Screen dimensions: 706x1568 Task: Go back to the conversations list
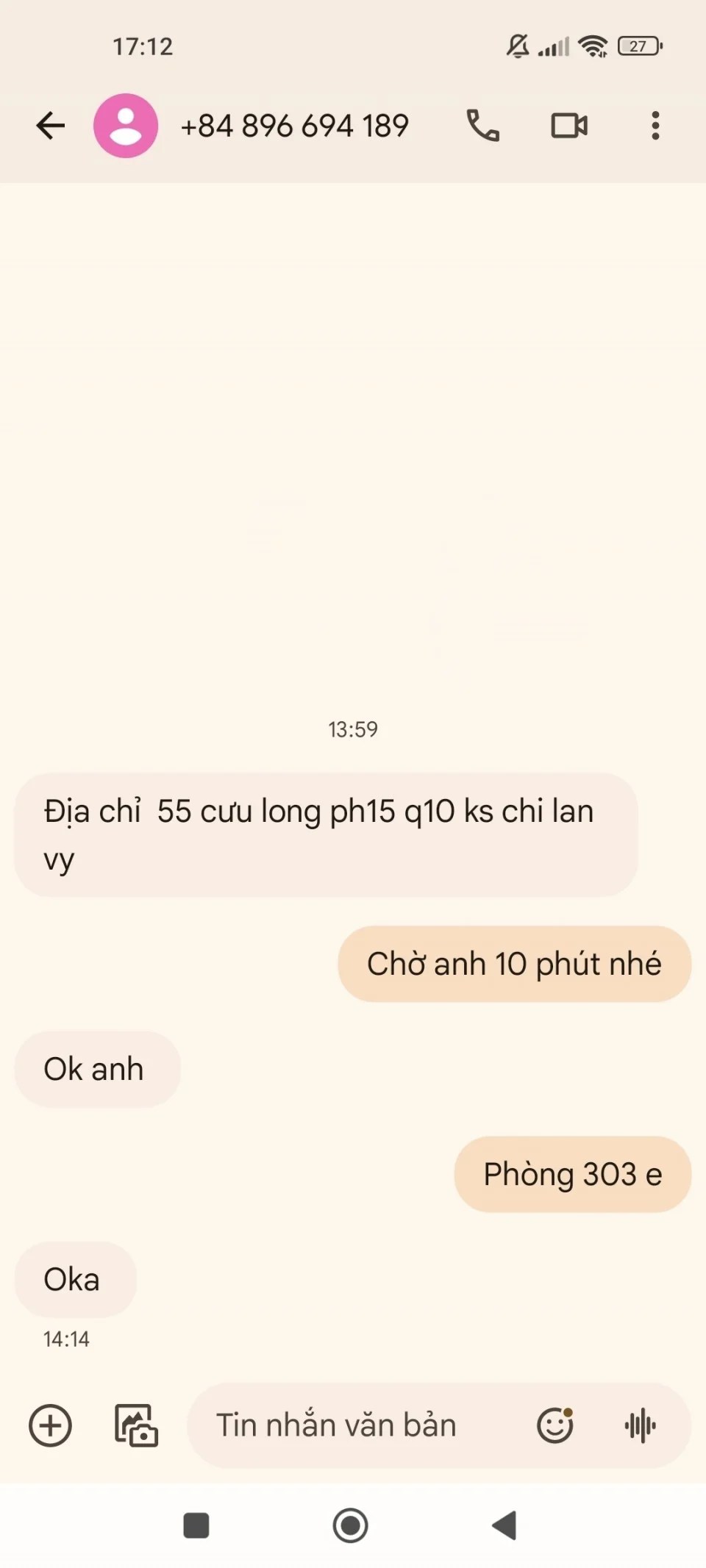(51, 126)
